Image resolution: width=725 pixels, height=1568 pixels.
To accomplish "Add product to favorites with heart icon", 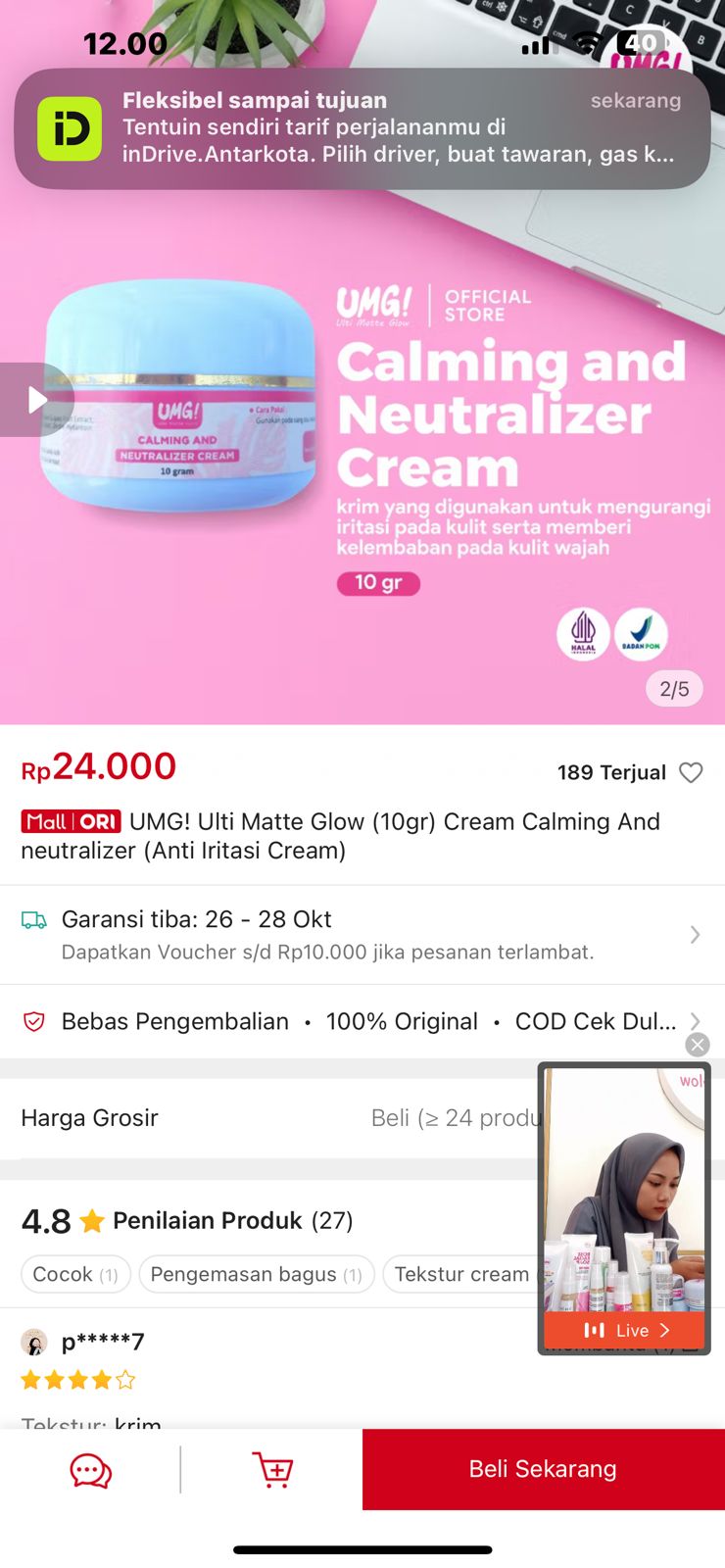I will [691, 772].
